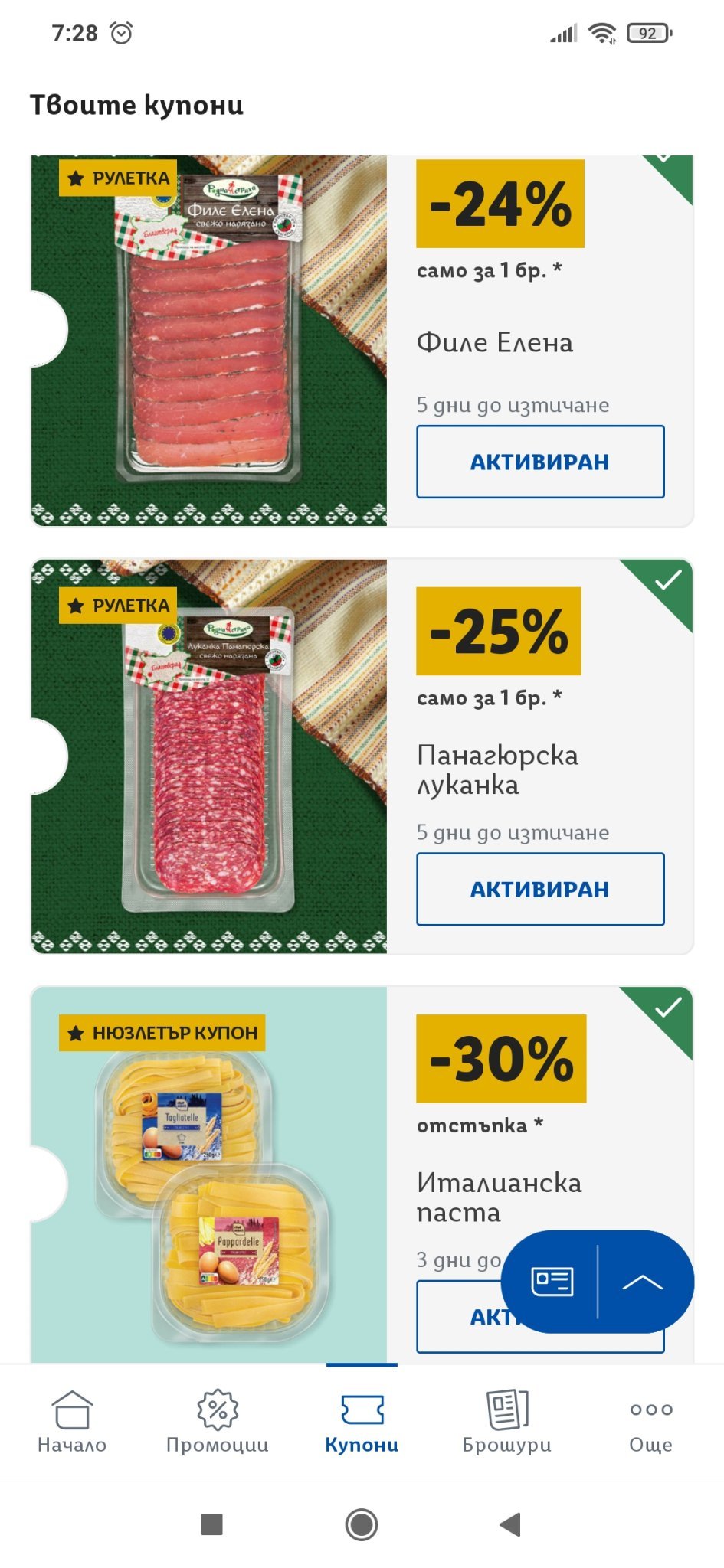Open the Още menu tab
The height and width of the screenshot is (1568, 724).
click(651, 1423)
